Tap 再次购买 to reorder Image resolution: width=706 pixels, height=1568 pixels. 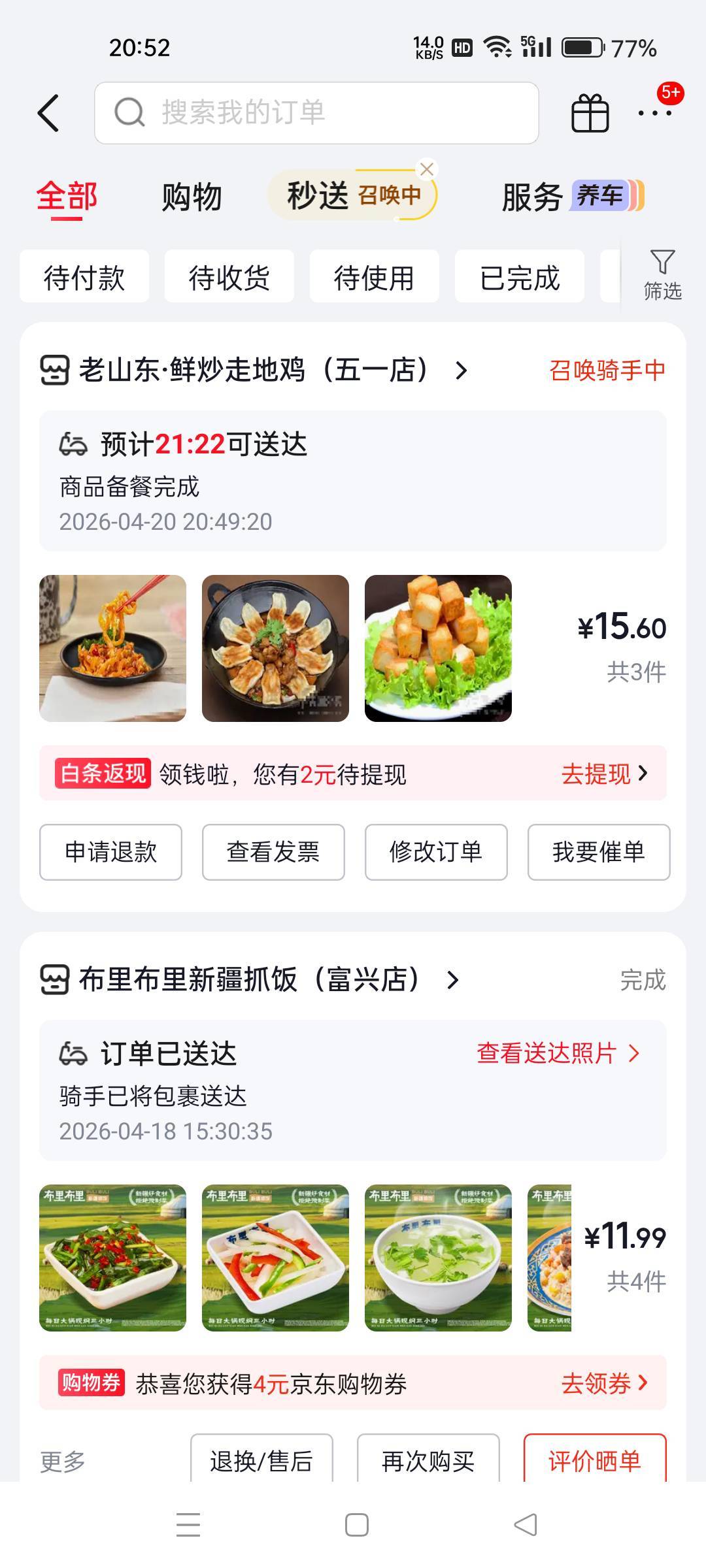click(x=428, y=1461)
